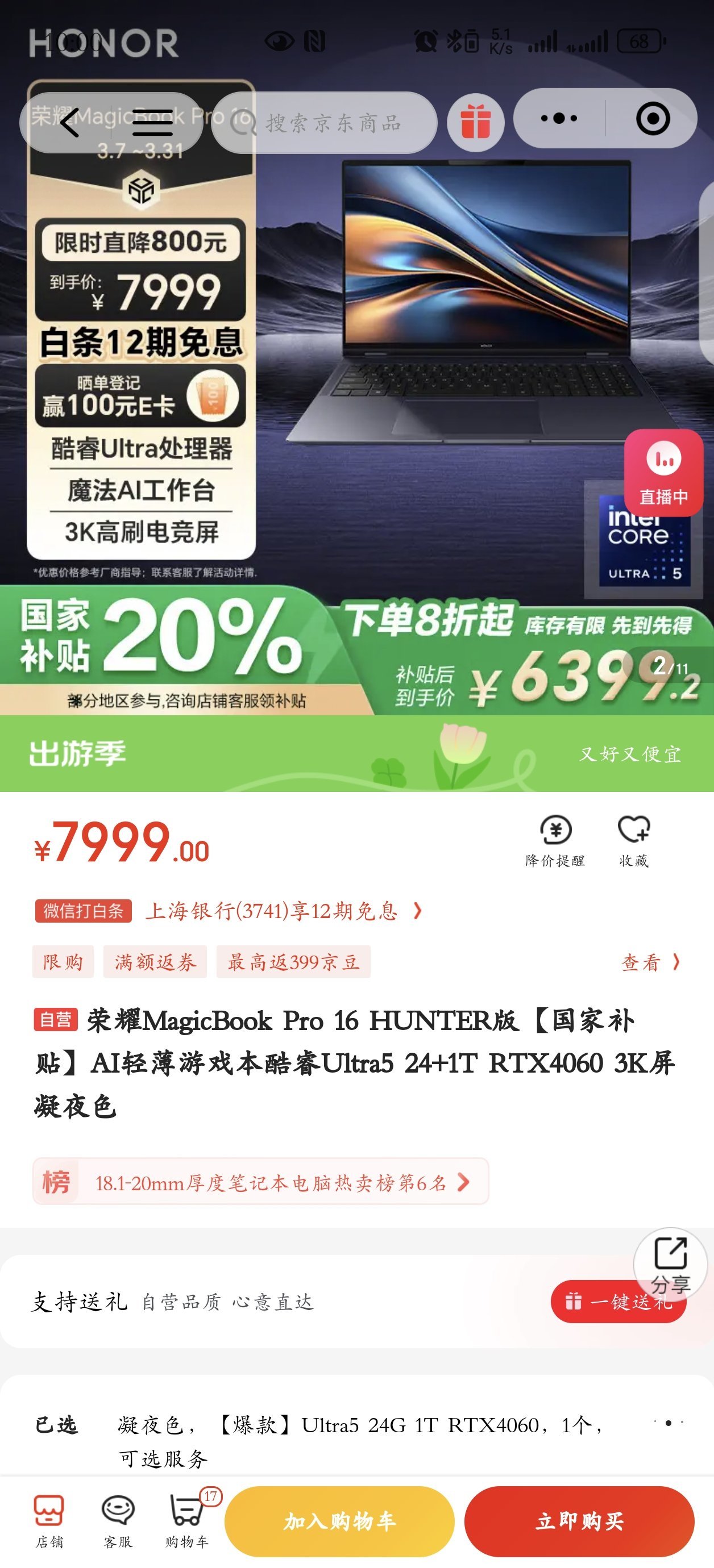
Task: Contact 客服 customer service
Action: coord(118,1520)
